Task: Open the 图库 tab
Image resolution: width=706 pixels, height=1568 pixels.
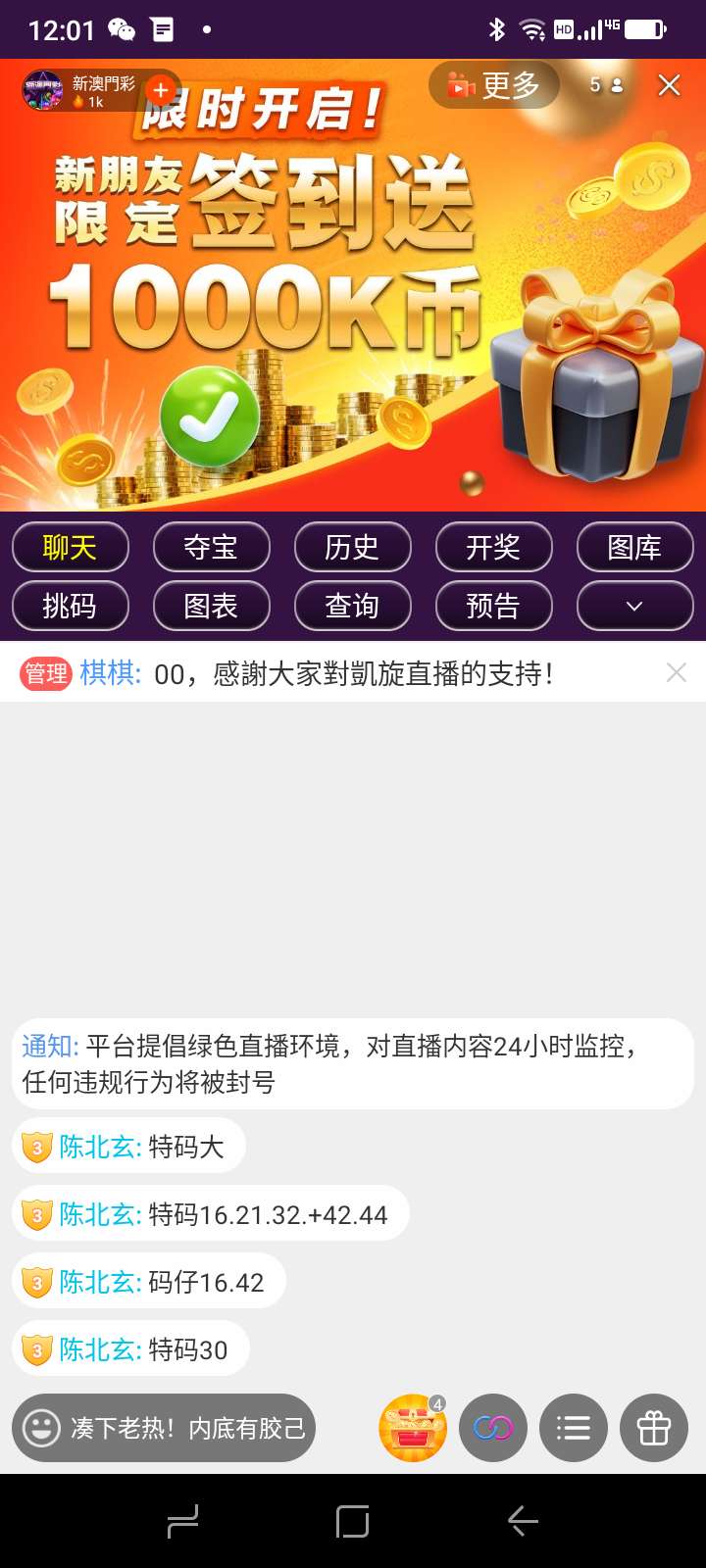Action: (634, 547)
